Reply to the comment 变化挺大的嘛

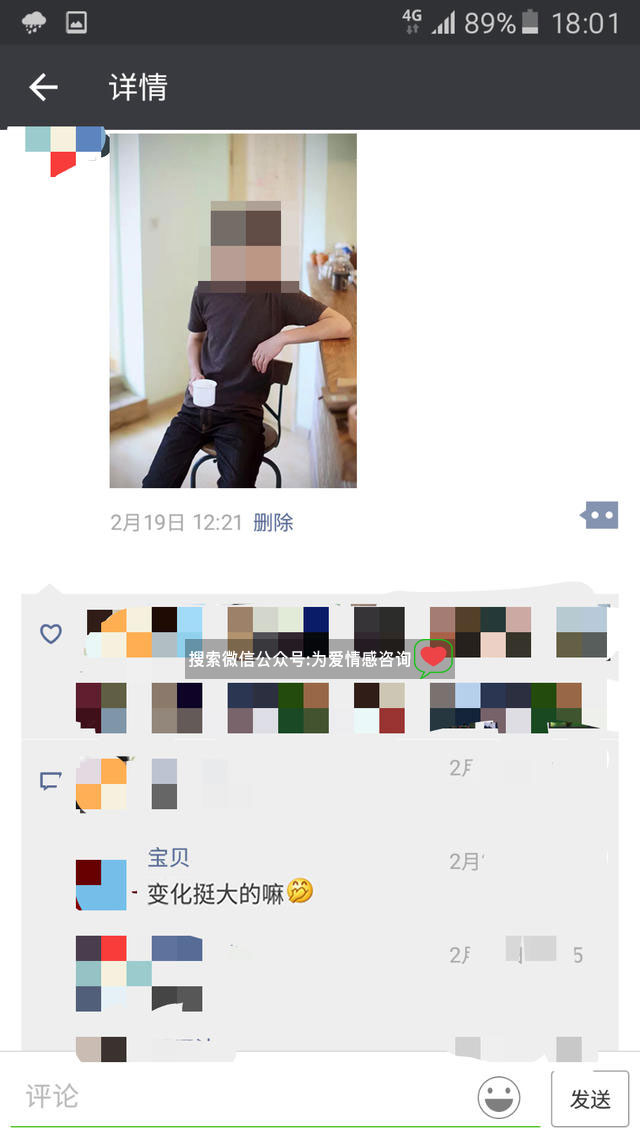coord(216,893)
